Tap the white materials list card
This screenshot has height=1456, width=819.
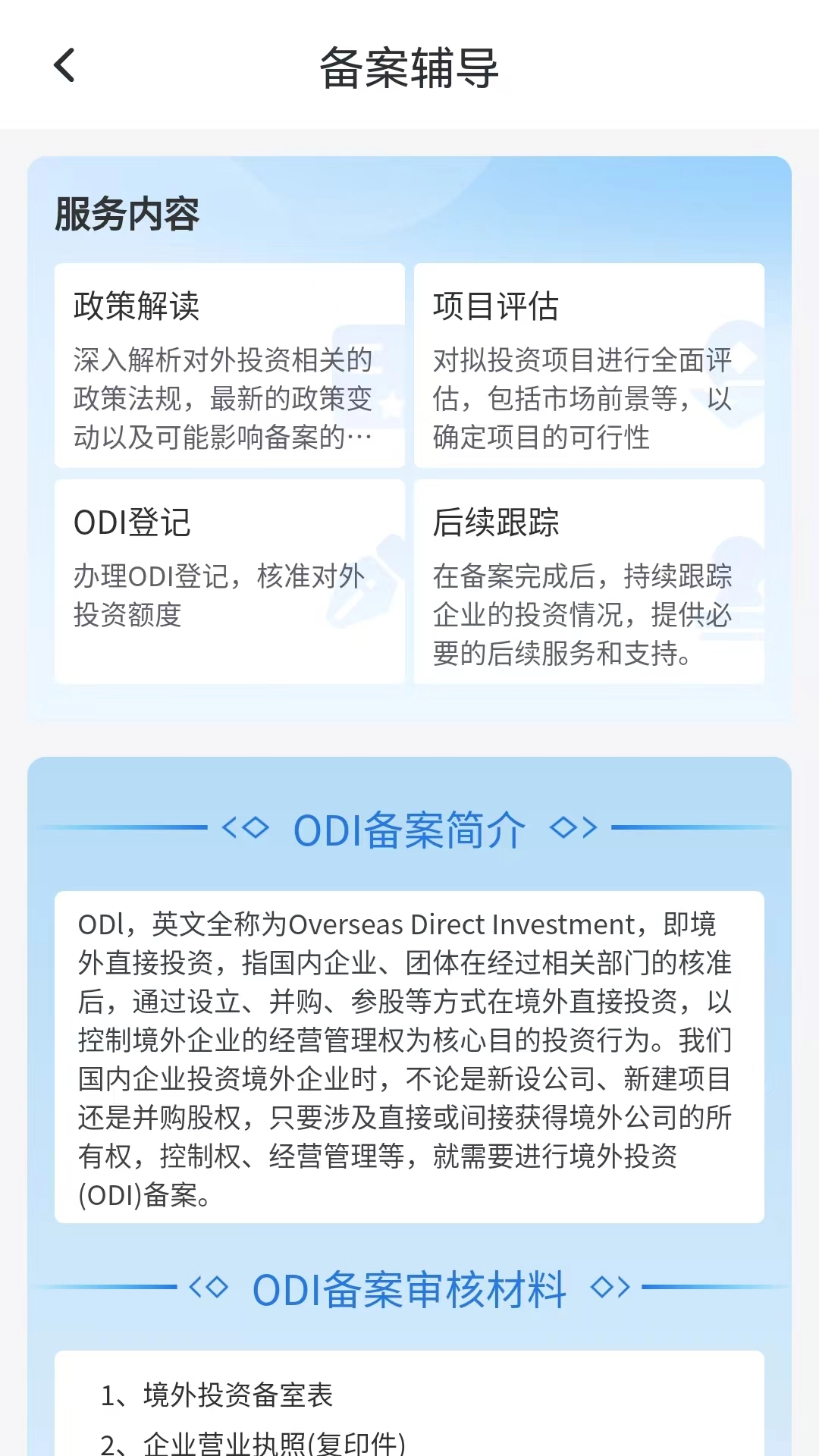pyautogui.click(x=409, y=1410)
